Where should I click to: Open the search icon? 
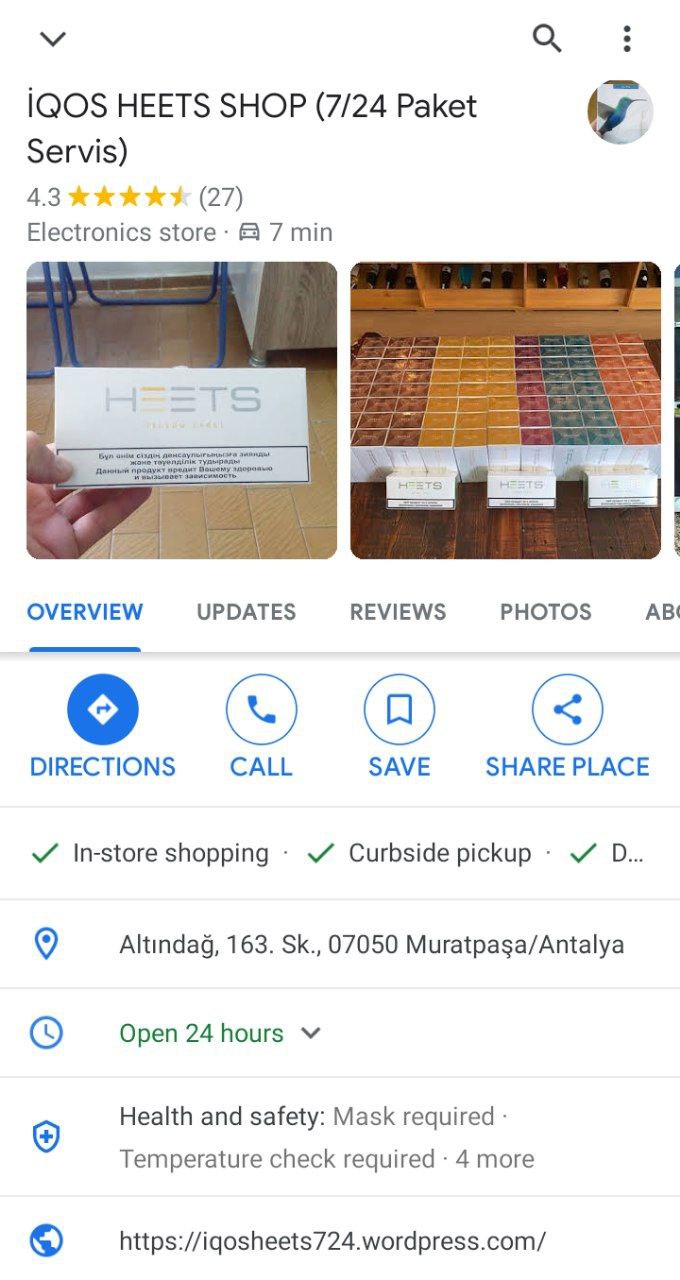coord(547,39)
